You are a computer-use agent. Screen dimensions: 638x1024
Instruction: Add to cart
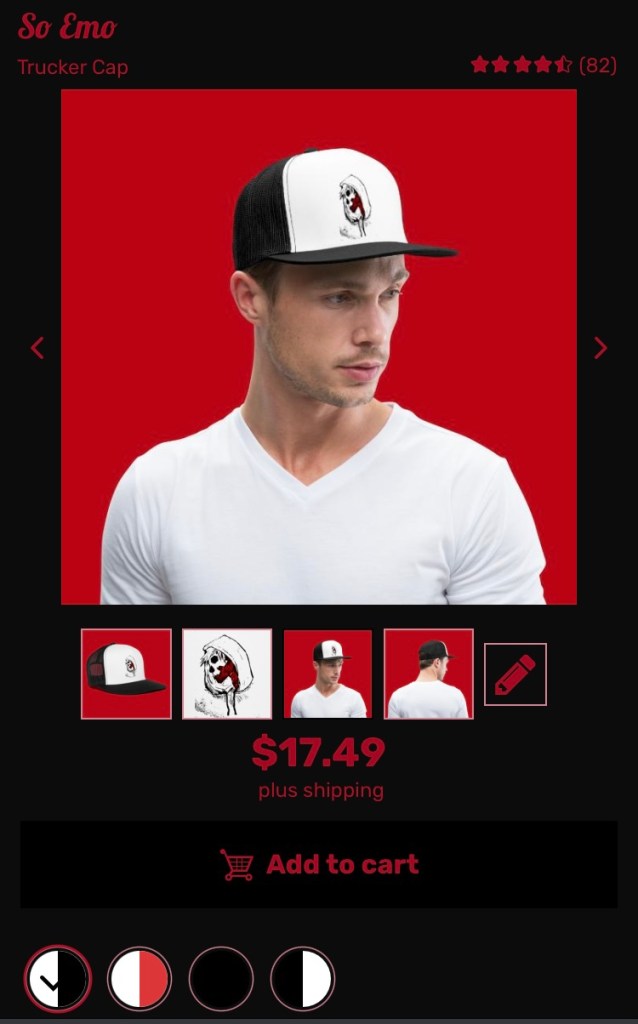319,865
